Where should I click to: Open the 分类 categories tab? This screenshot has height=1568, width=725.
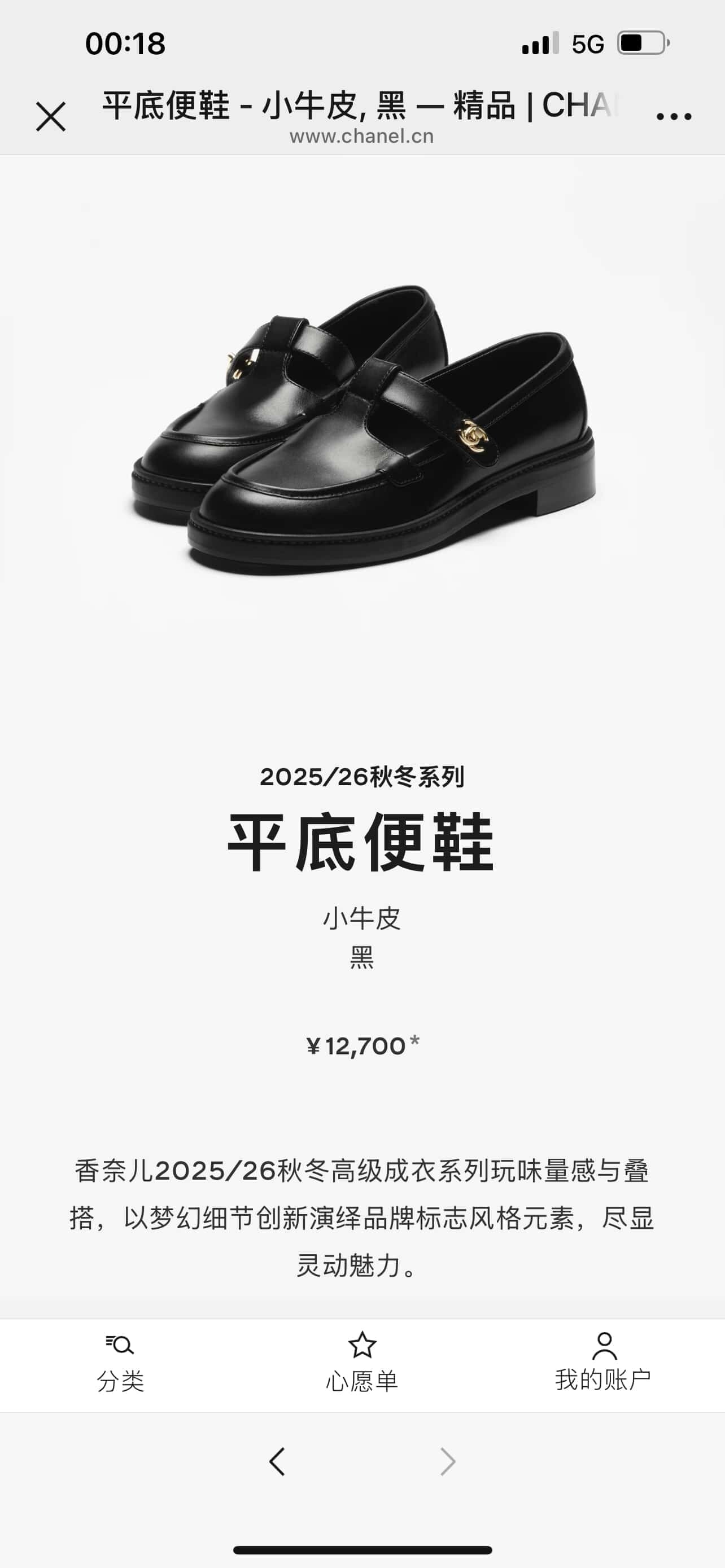(120, 1365)
